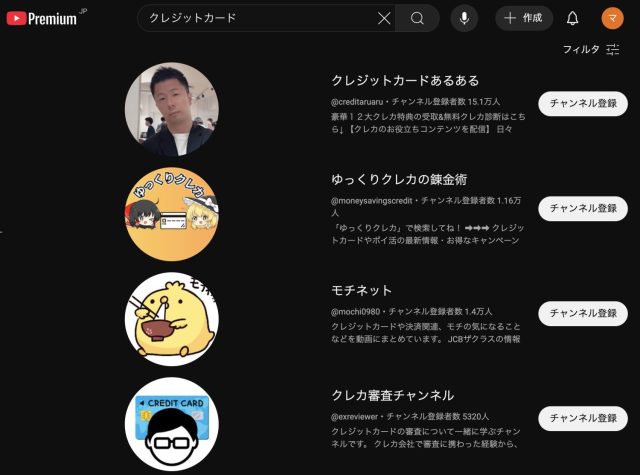
Task: Start voice search with microphone
Action: coord(464,18)
